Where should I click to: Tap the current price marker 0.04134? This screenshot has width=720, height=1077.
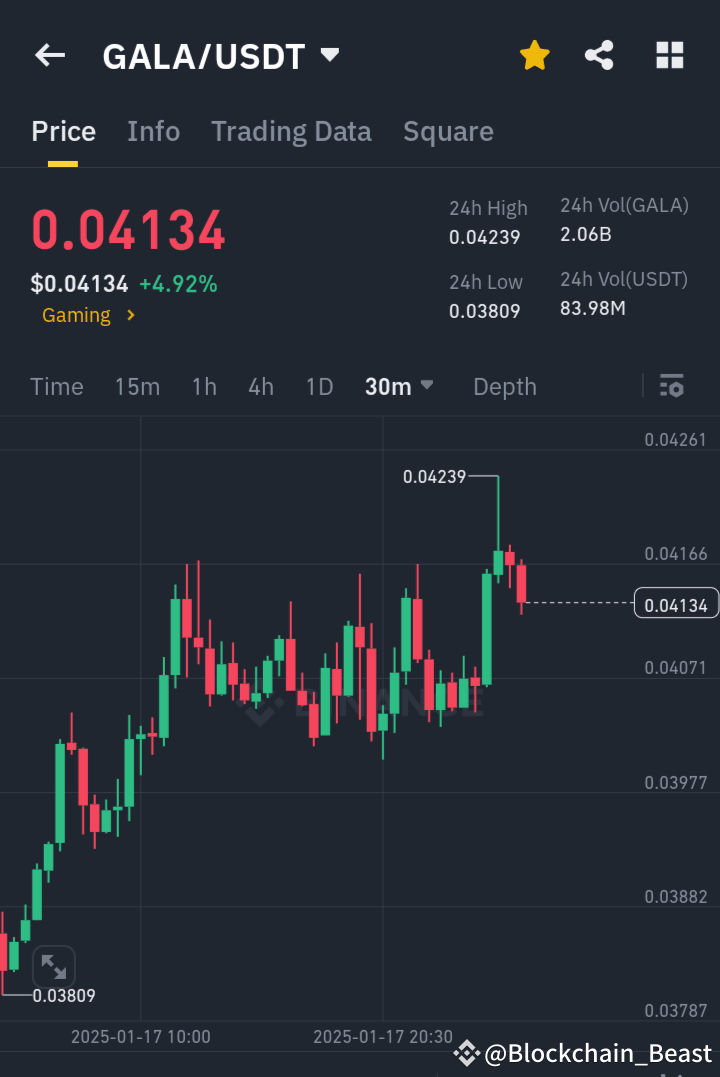pos(676,603)
